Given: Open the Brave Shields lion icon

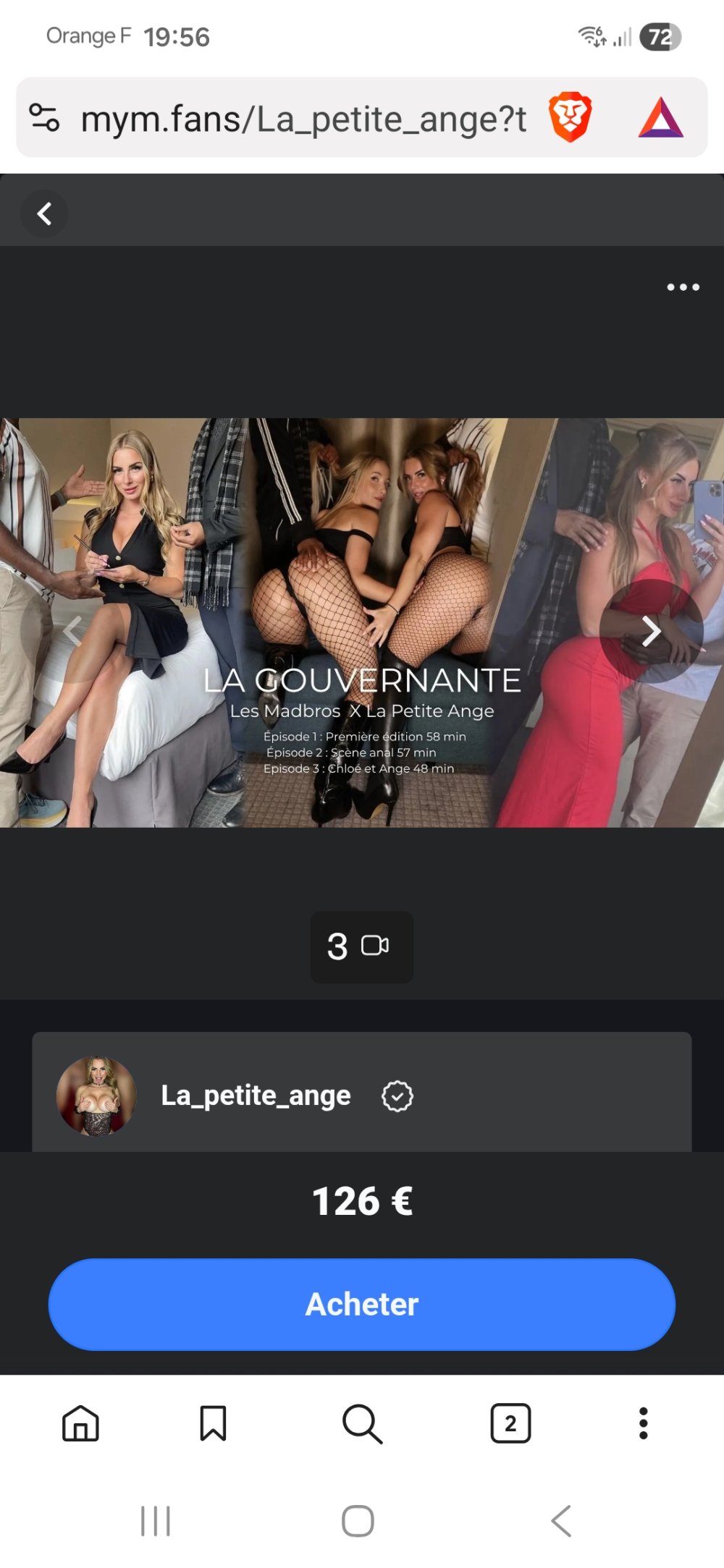Looking at the screenshot, I should 571,117.
